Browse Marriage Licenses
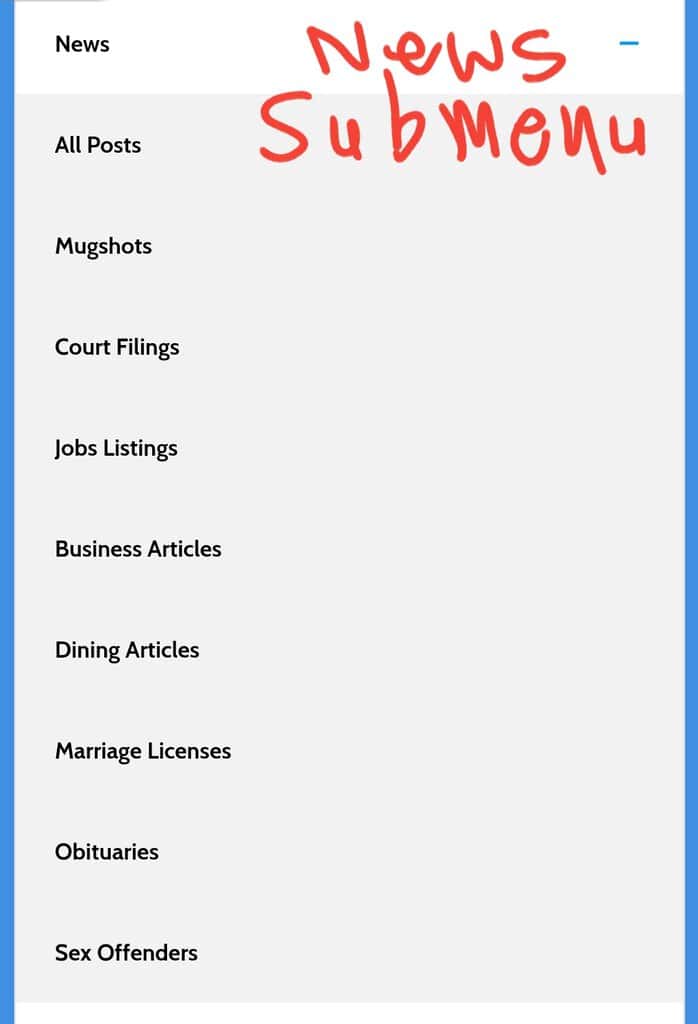Image resolution: width=698 pixels, height=1024 pixels. pos(143,751)
